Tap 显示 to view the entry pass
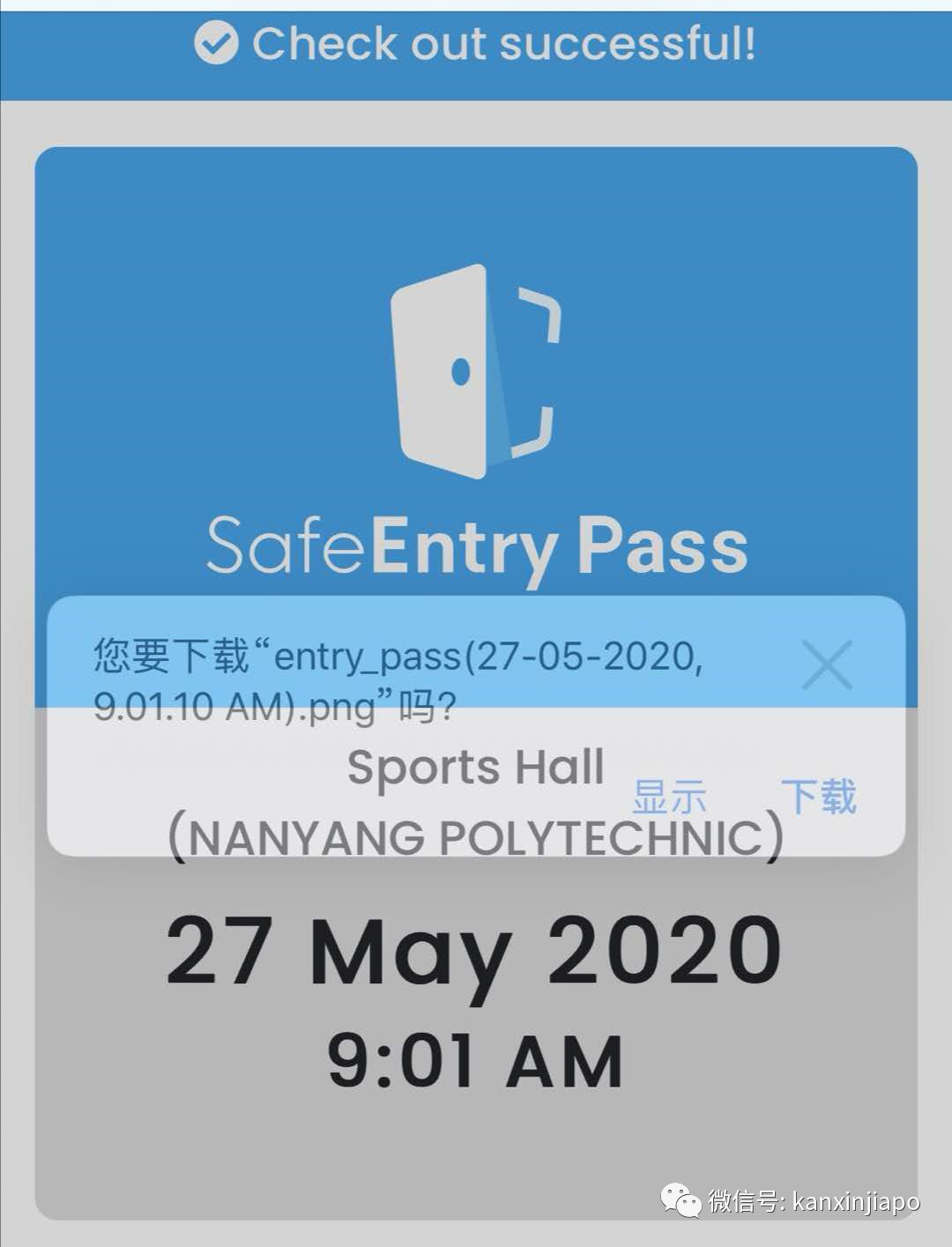This screenshot has width=952, height=1247. click(x=669, y=798)
